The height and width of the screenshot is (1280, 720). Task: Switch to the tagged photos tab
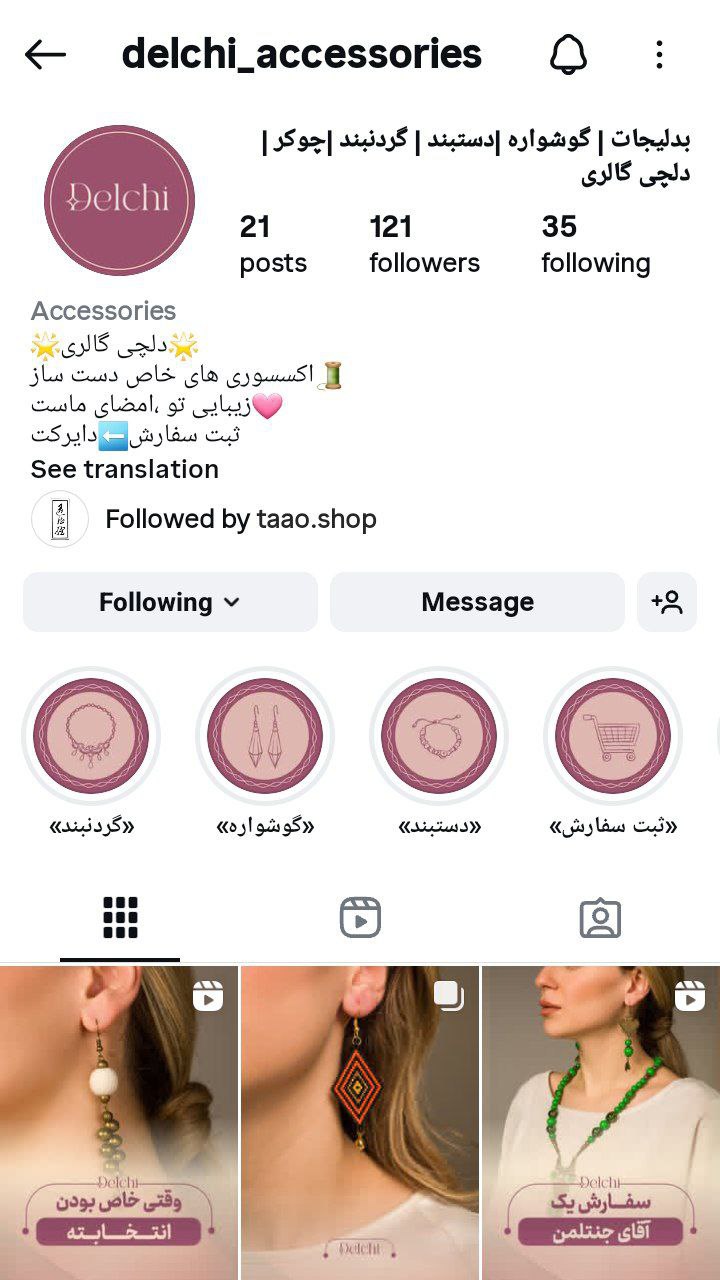coord(600,917)
